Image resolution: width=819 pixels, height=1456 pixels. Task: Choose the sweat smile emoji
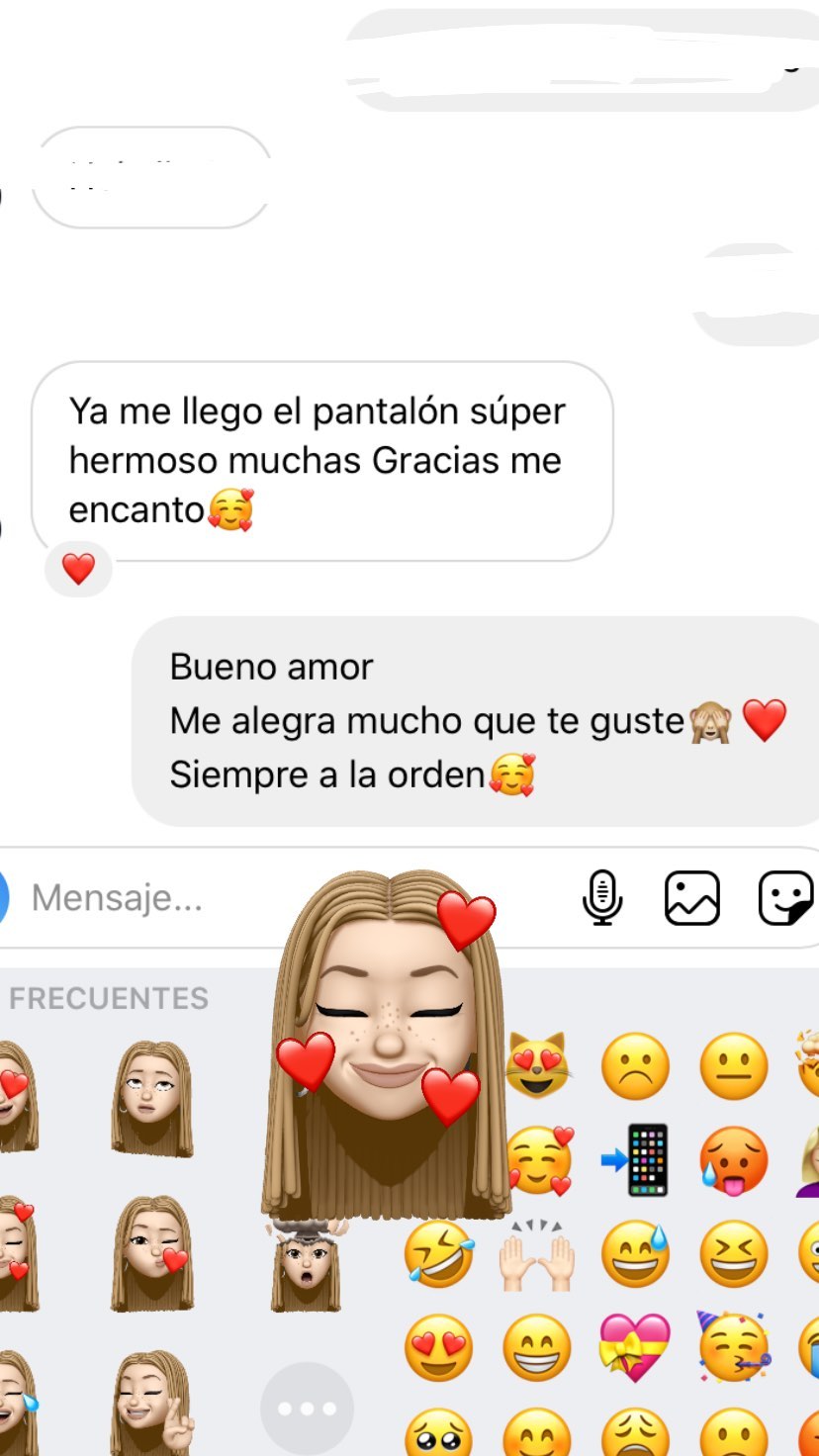[x=635, y=1253]
